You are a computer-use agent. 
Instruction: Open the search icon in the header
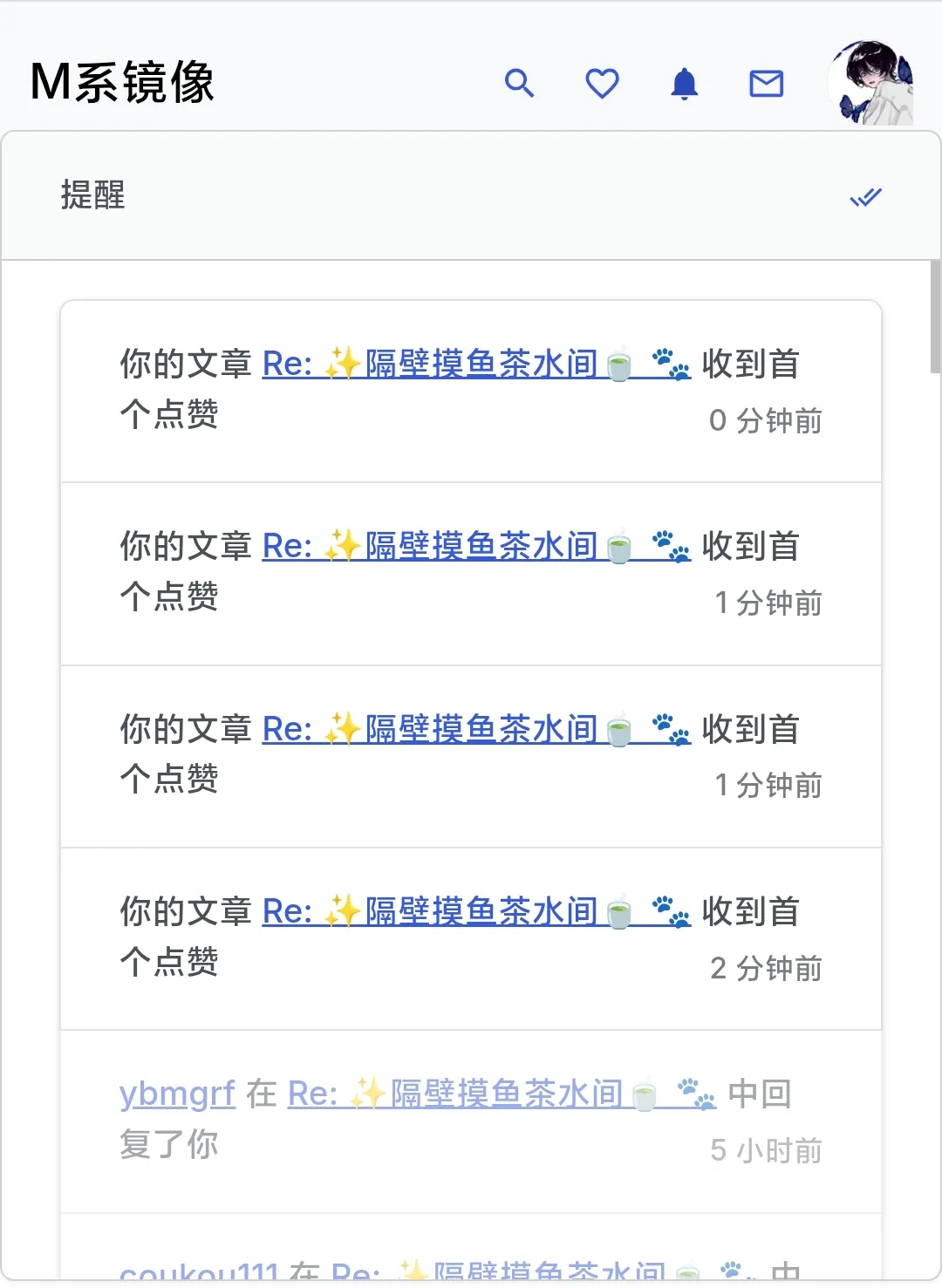tap(519, 83)
